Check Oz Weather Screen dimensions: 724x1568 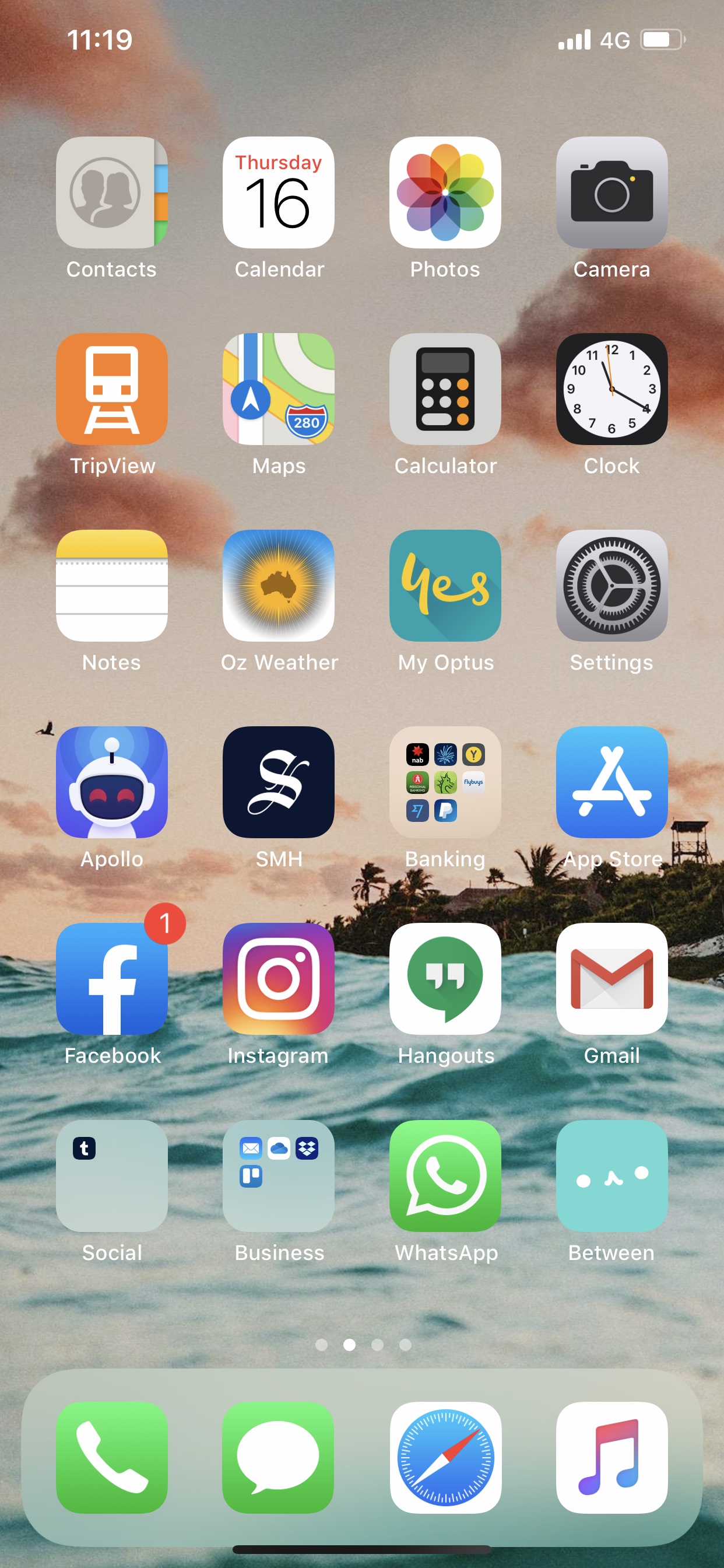pyautogui.click(x=278, y=586)
